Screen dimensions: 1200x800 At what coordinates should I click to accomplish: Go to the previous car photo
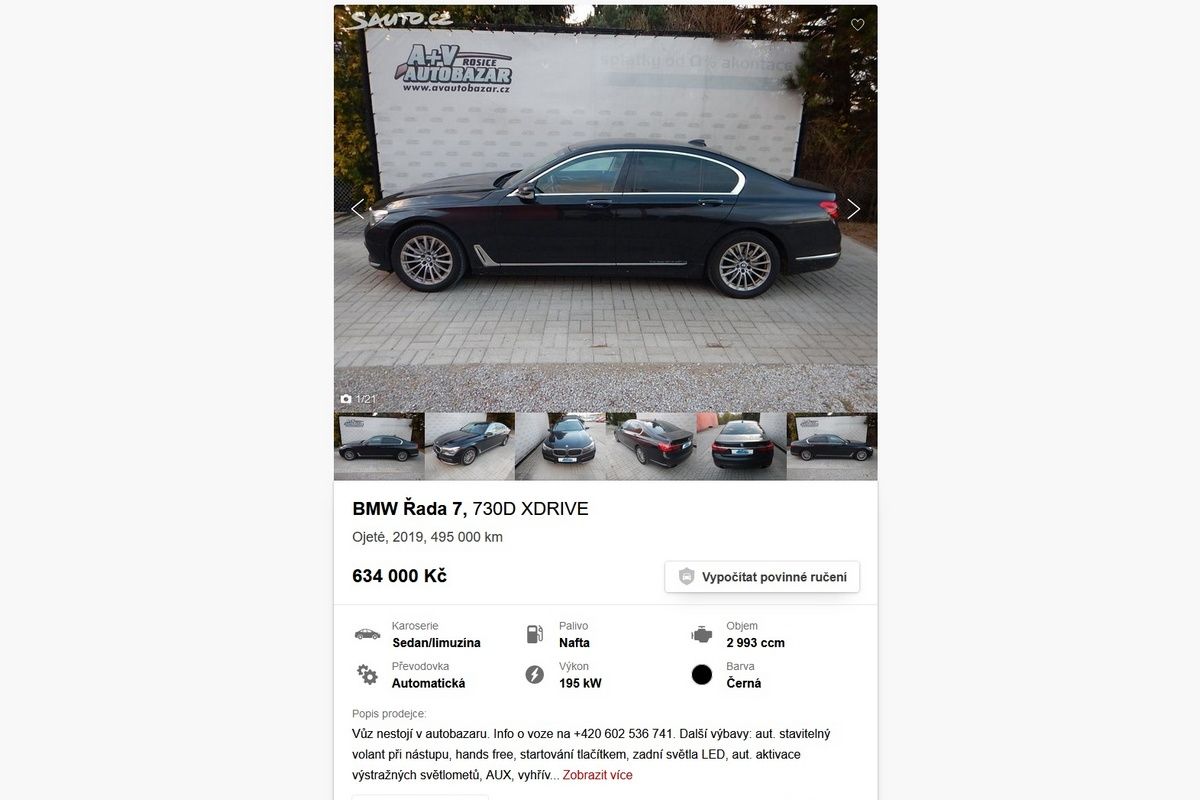click(x=358, y=209)
